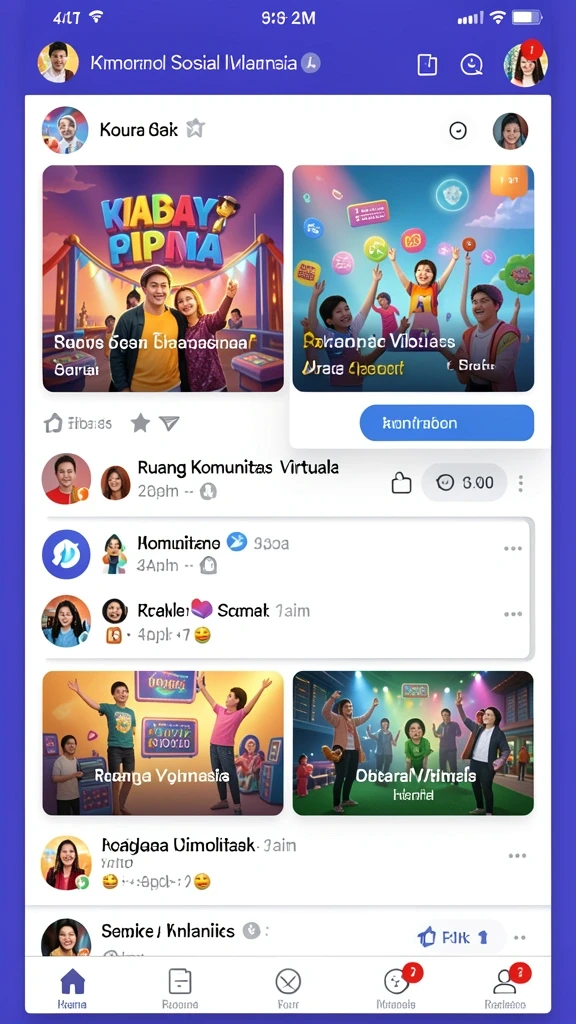This screenshot has height=1024, width=576.
Task: Tap the send arrow icon below the first card
Action: 169,424
